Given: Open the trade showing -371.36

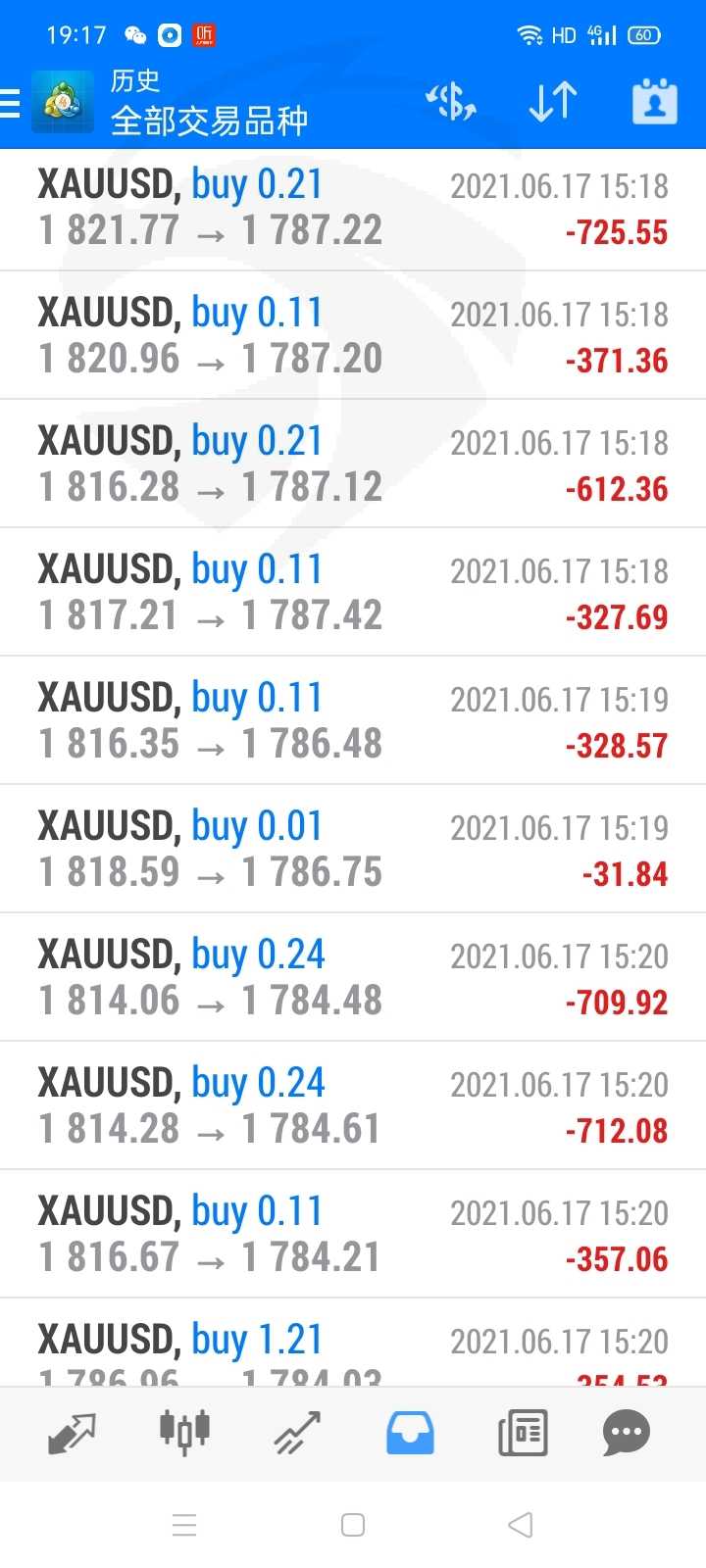Looking at the screenshot, I should point(353,336).
